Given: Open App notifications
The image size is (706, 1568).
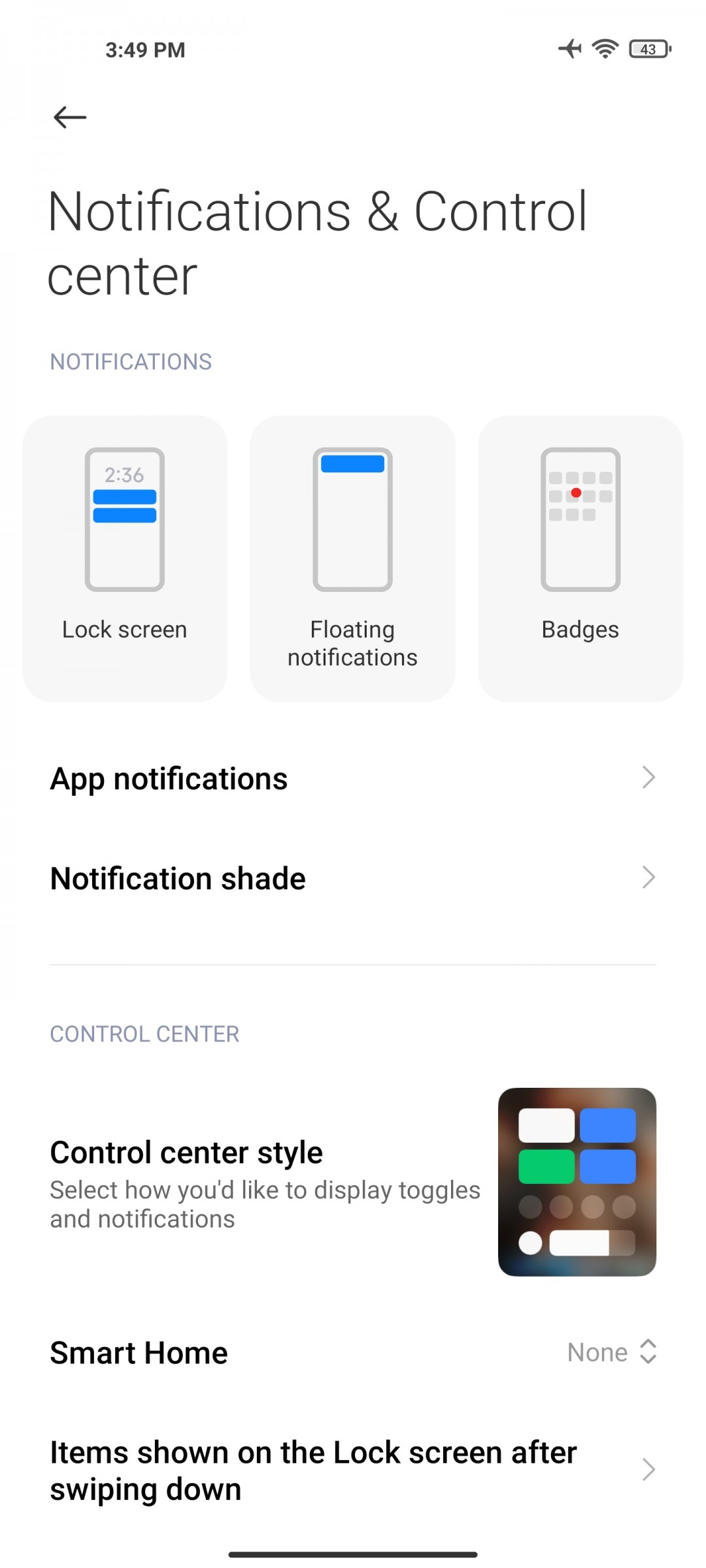Looking at the screenshot, I should point(353,778).
